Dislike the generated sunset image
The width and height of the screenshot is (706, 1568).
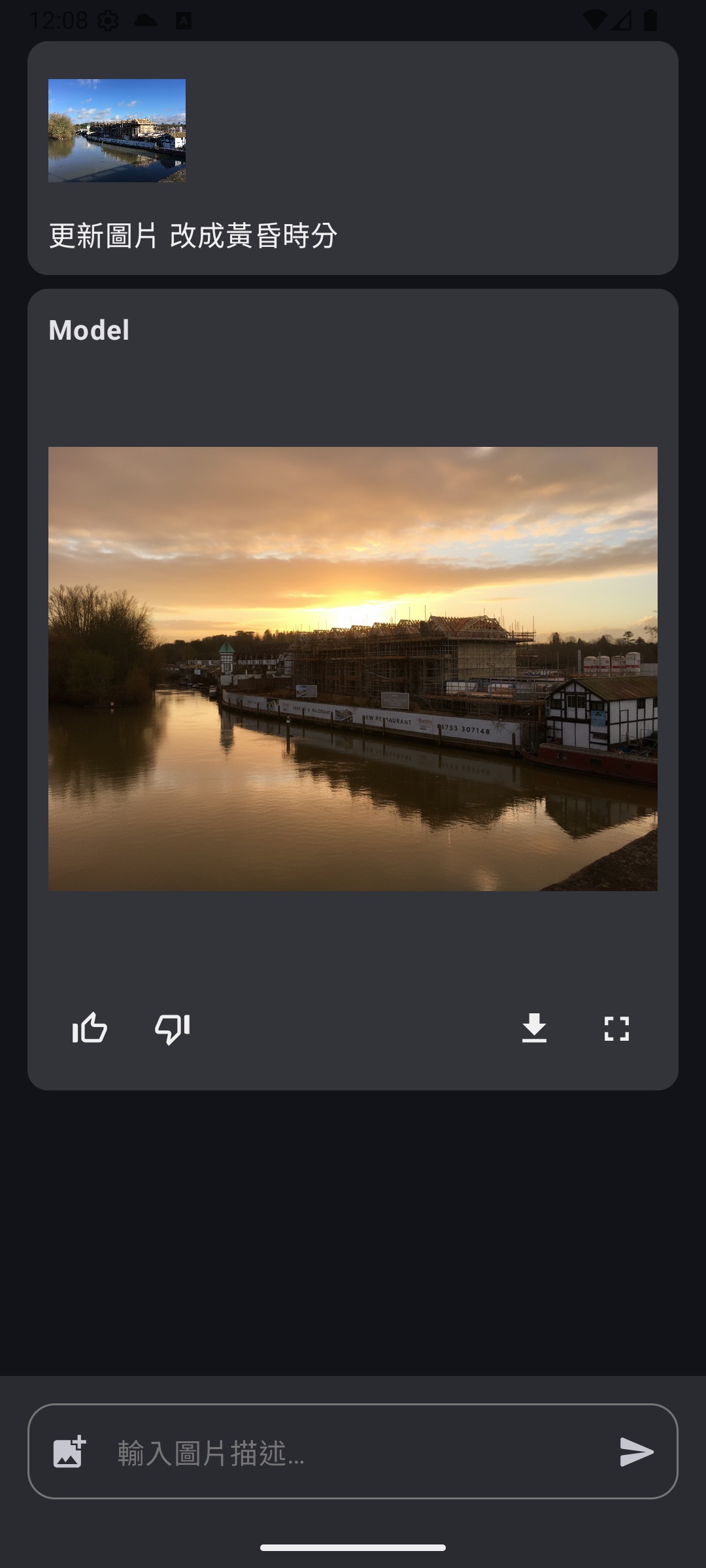tap(171, 1028)
